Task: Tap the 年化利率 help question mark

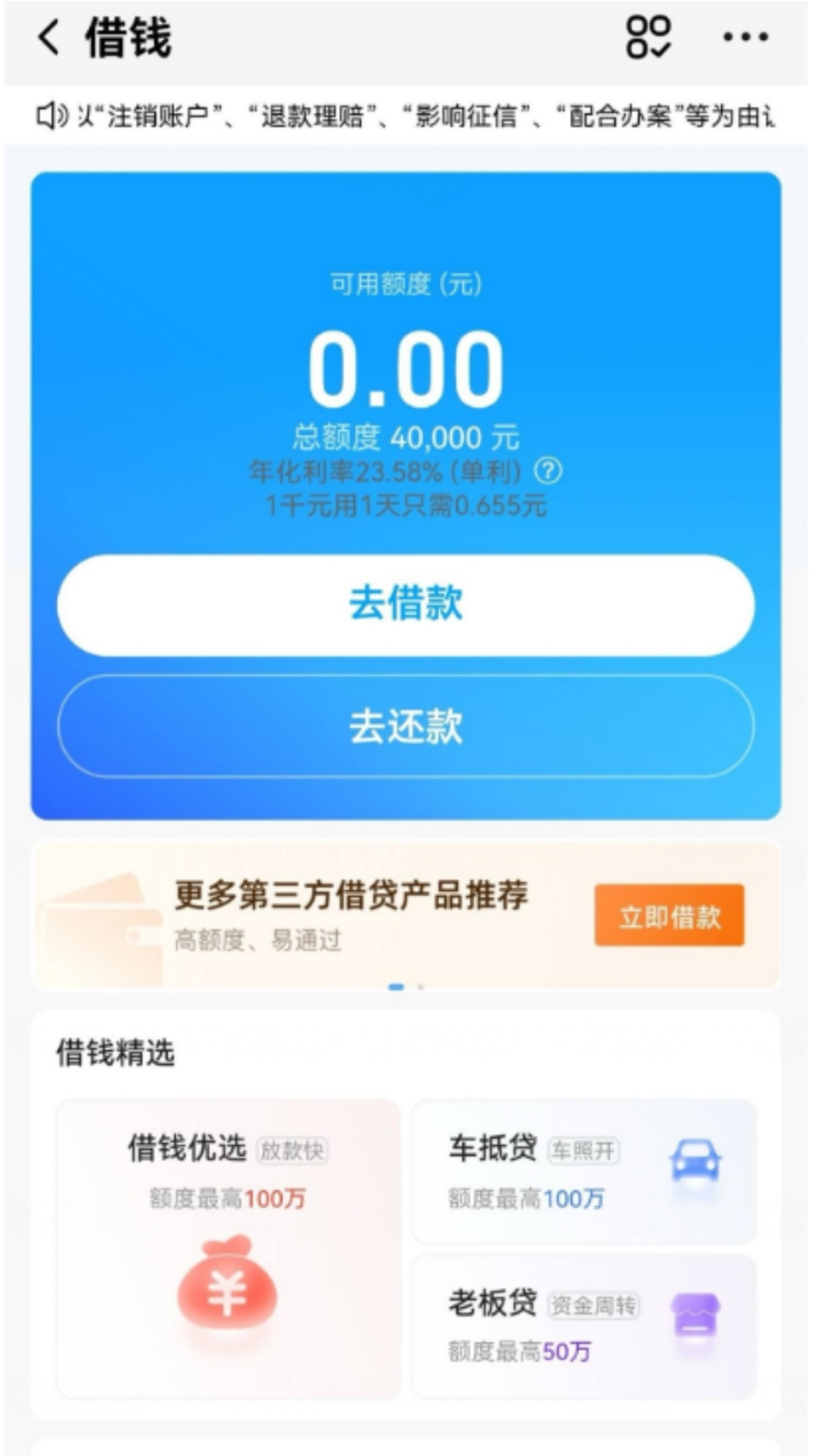Action: click(547, 471)
